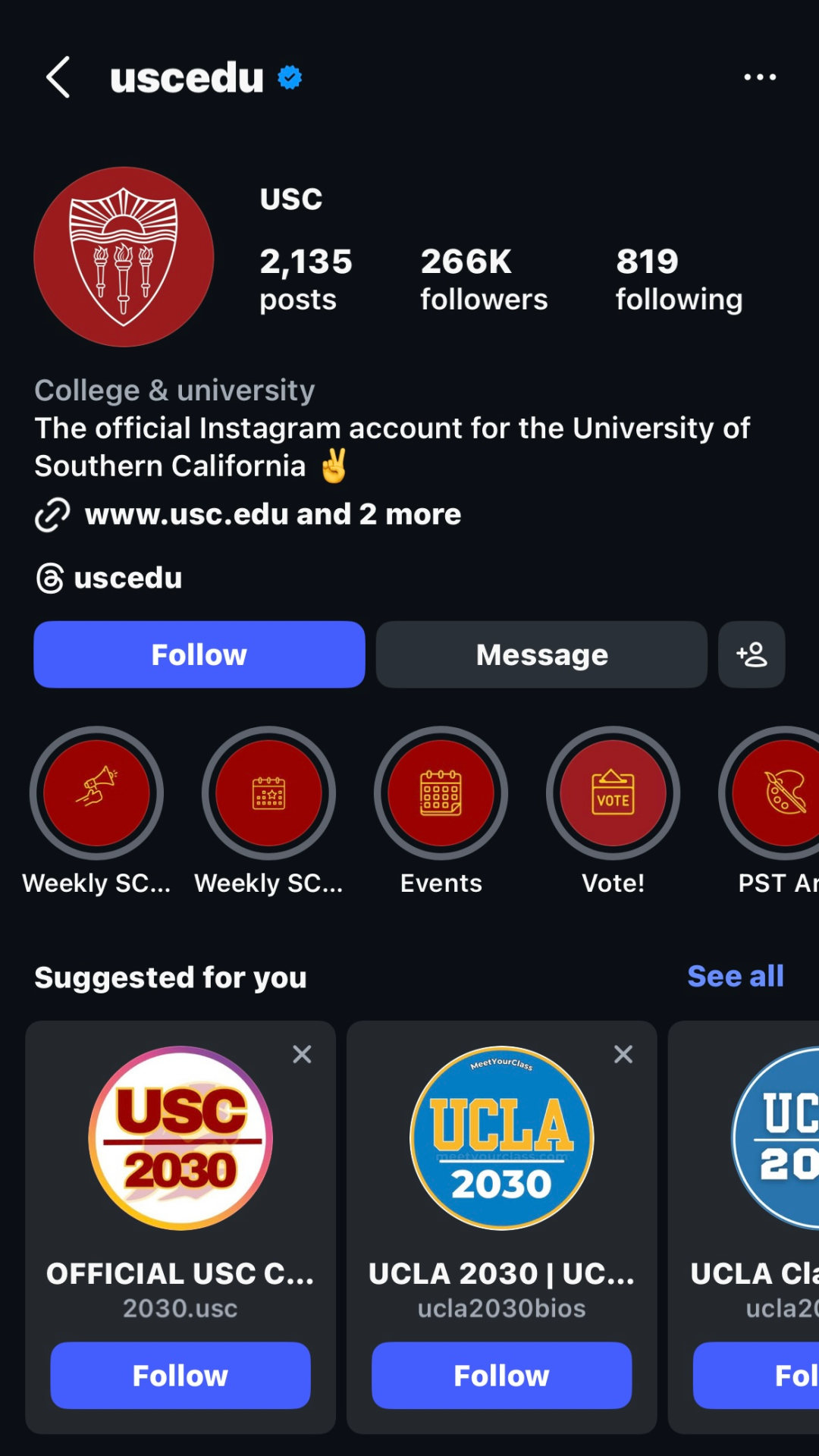Show the 819 following list

(679, 279)
